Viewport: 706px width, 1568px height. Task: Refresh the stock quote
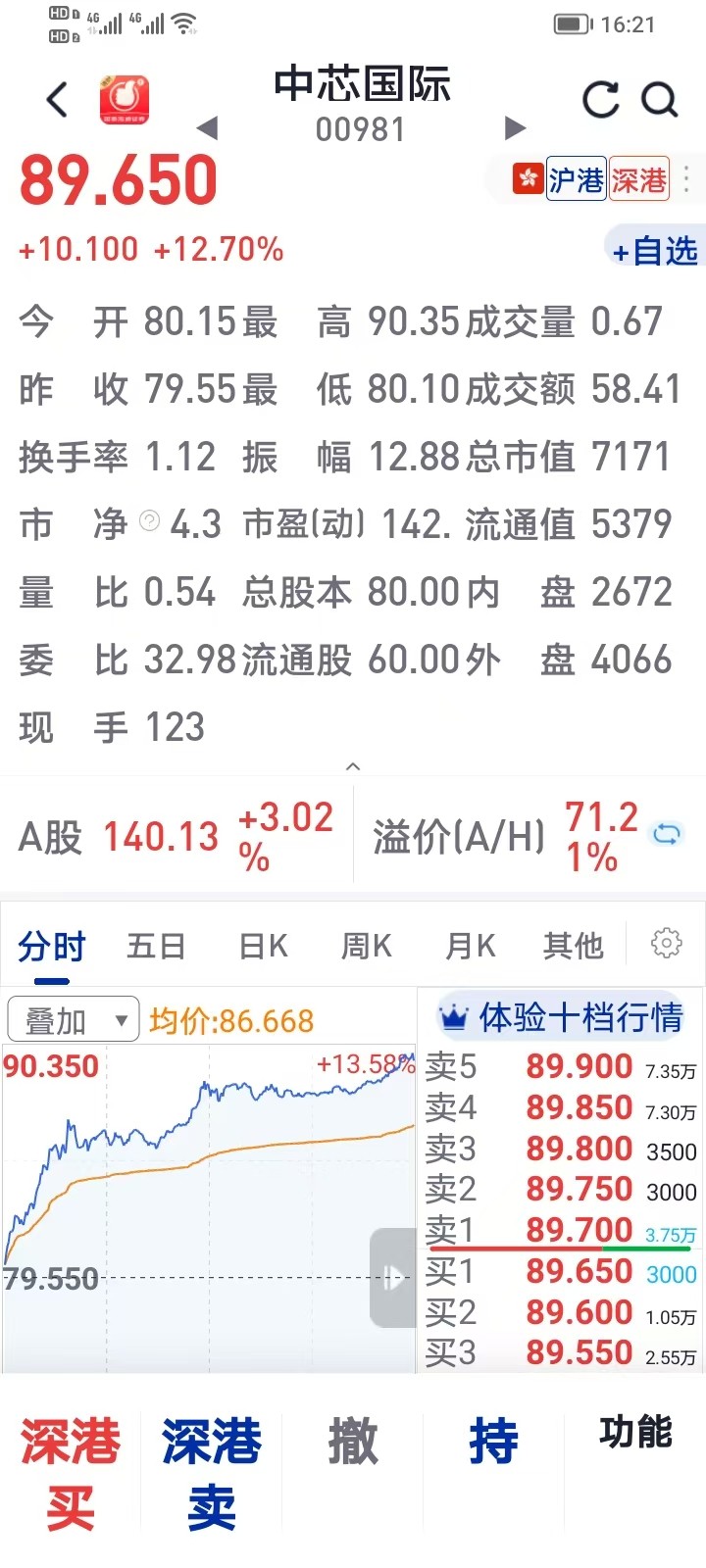[x=600, y=99]
